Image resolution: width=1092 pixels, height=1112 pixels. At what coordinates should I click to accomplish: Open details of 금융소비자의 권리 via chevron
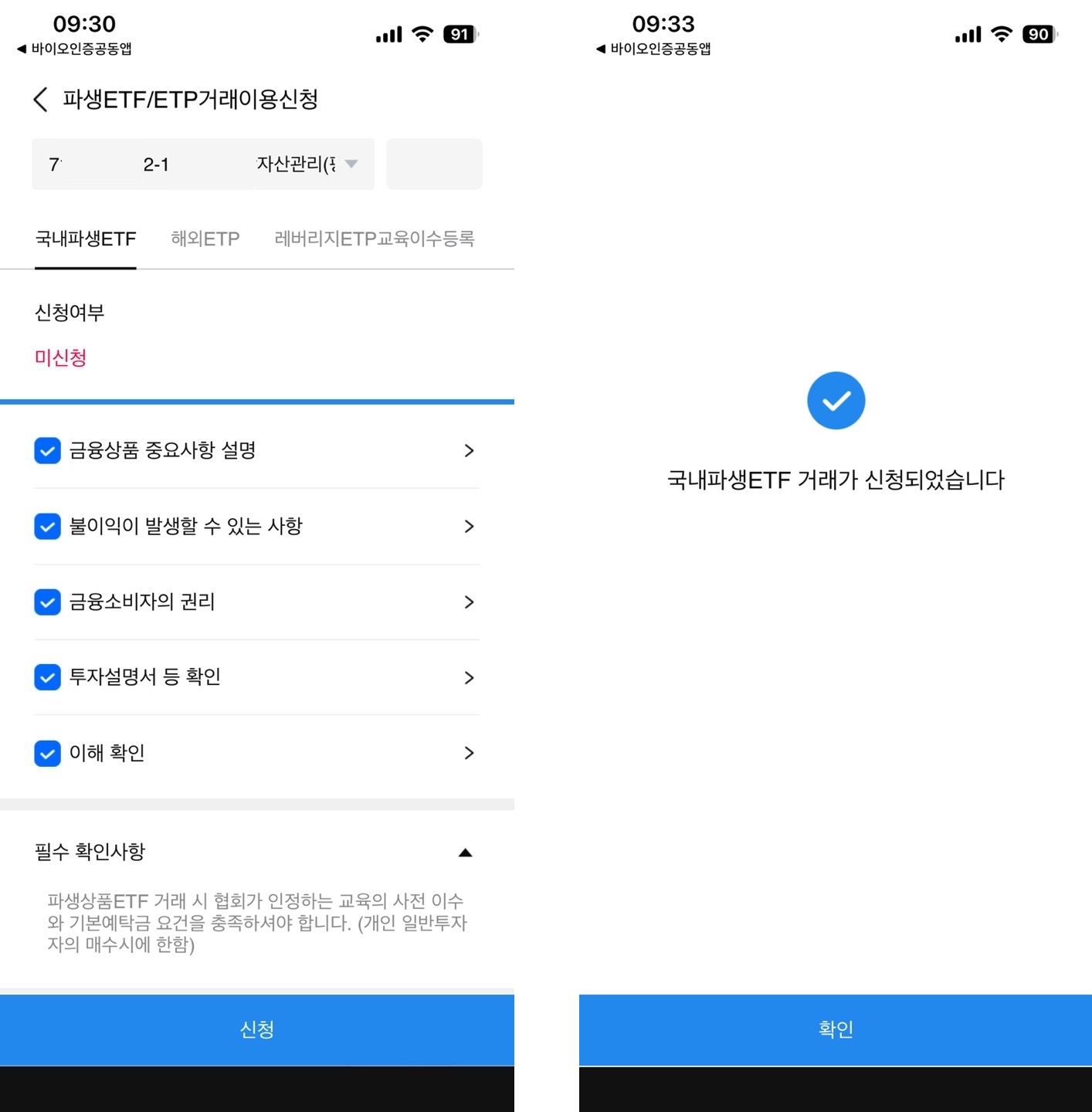click(x=467, y=602)
